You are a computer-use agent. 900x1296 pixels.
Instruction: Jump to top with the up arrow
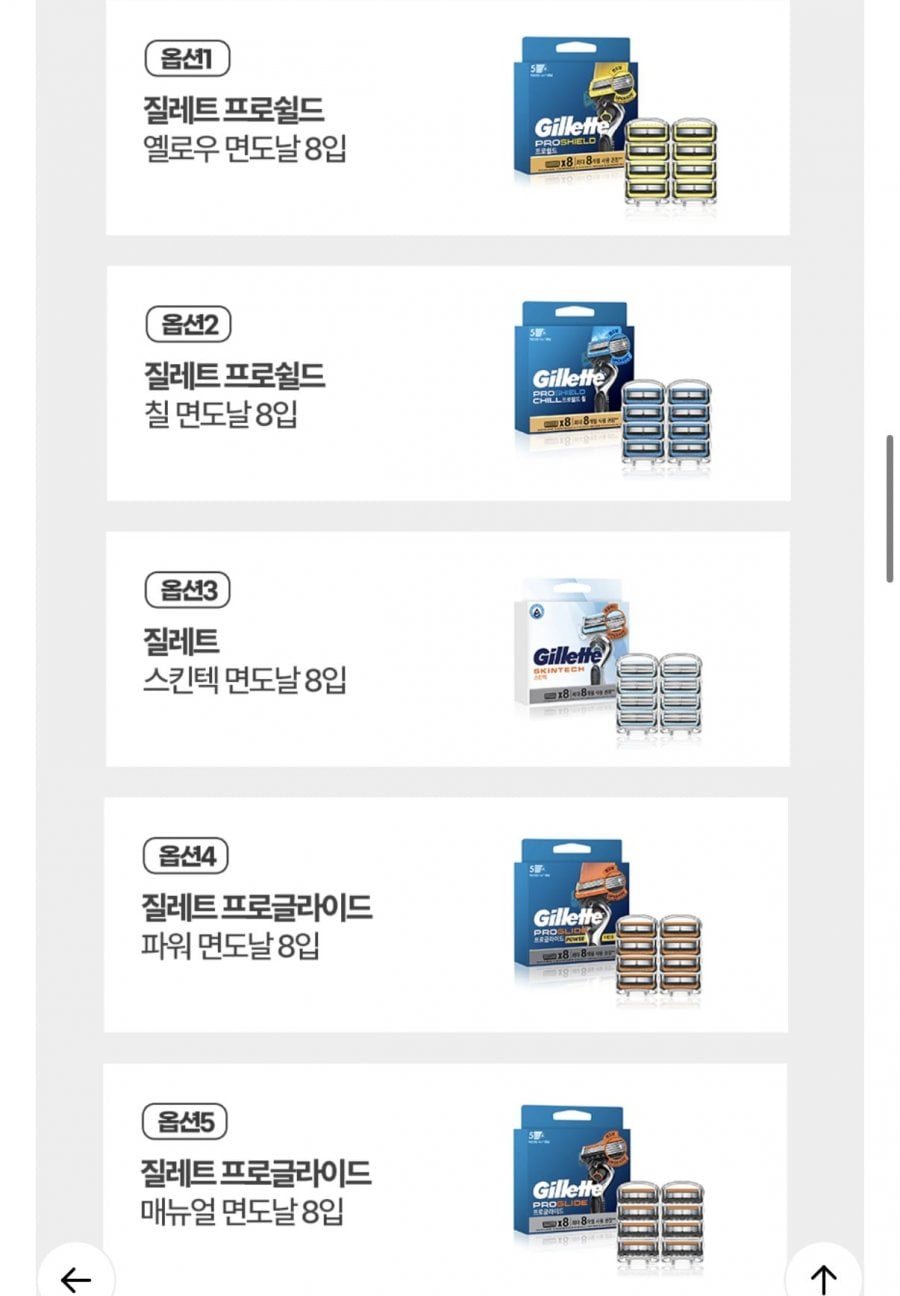coord(823,1277)
